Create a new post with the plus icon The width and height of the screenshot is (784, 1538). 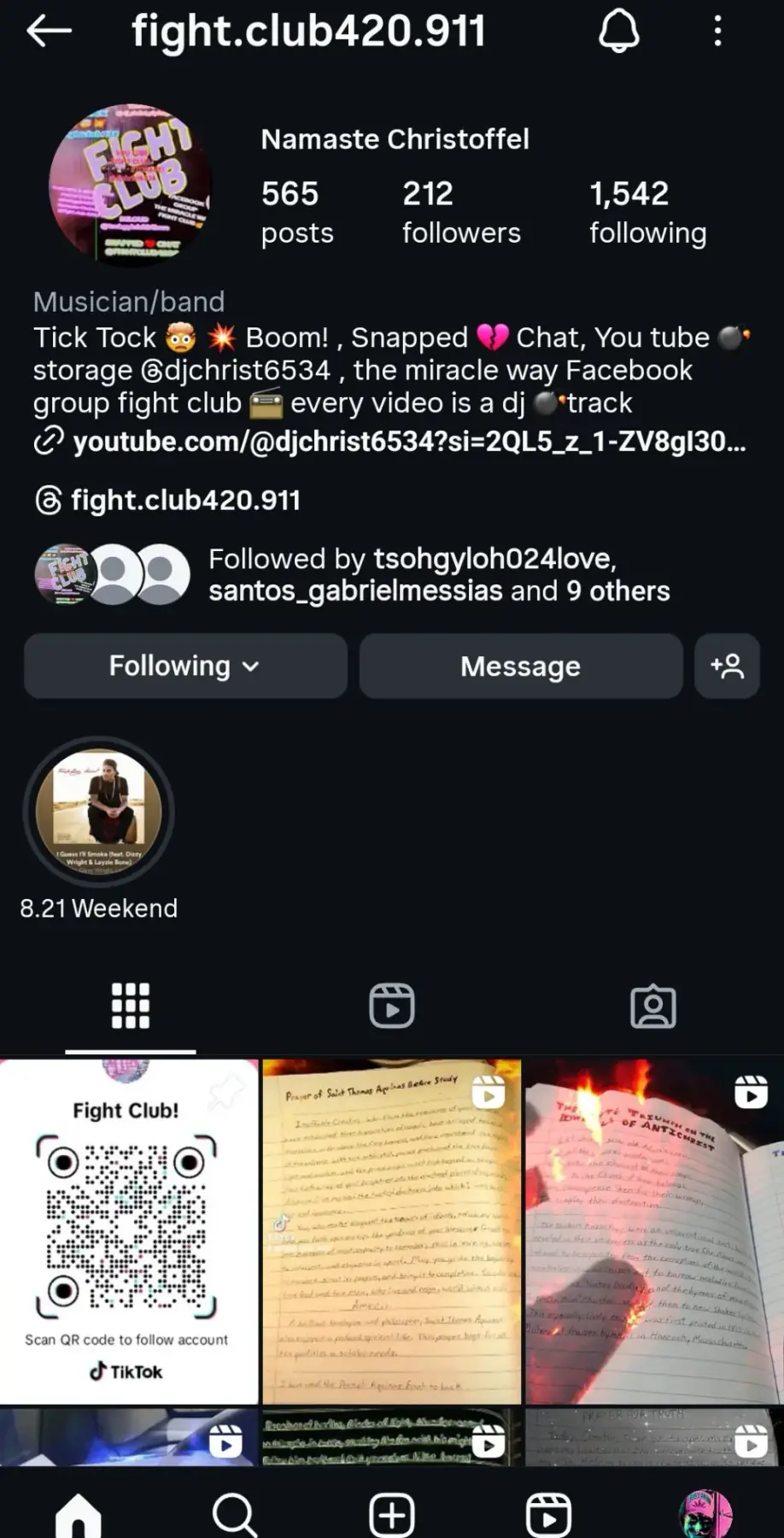pyautogui.click(x=392, y=1512)
